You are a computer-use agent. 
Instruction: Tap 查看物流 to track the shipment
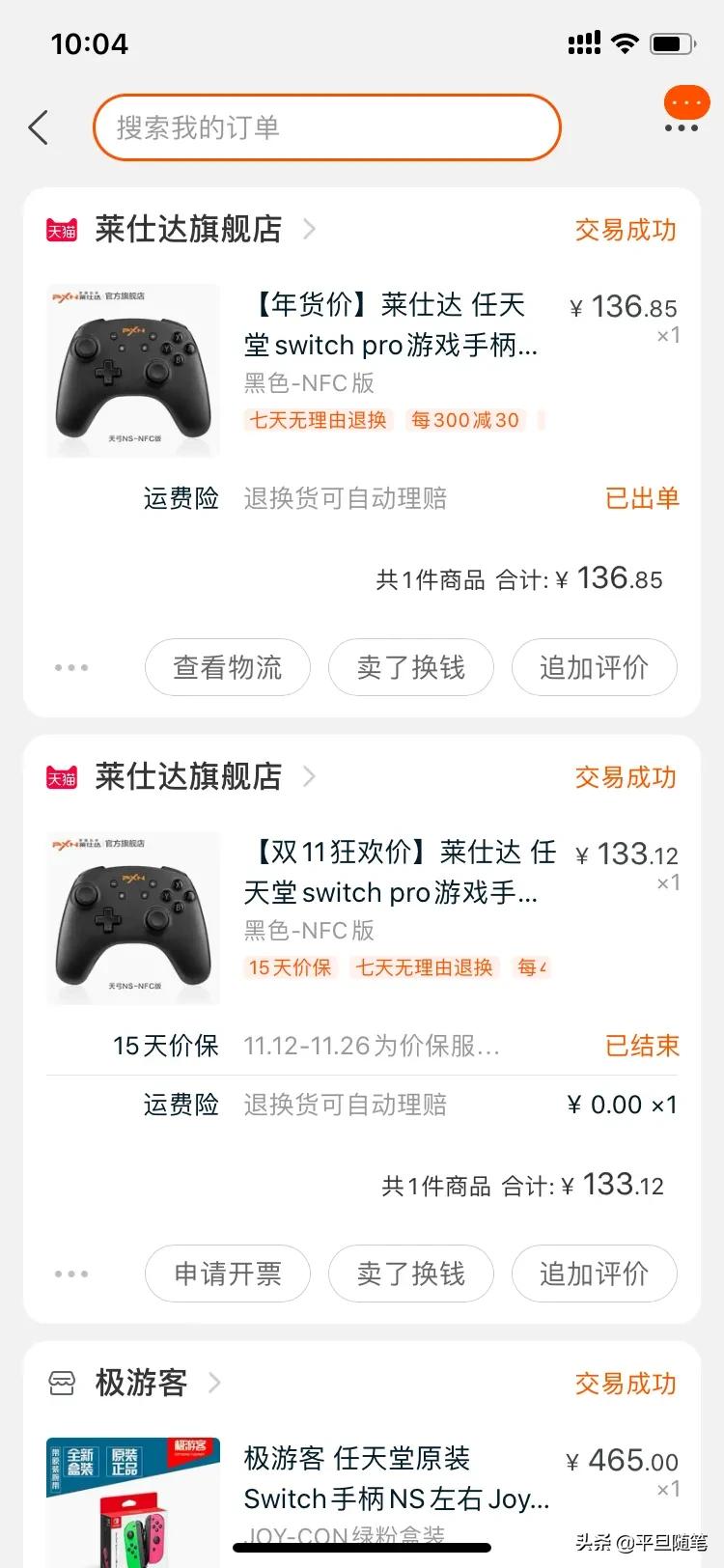(x=228, y=667)
